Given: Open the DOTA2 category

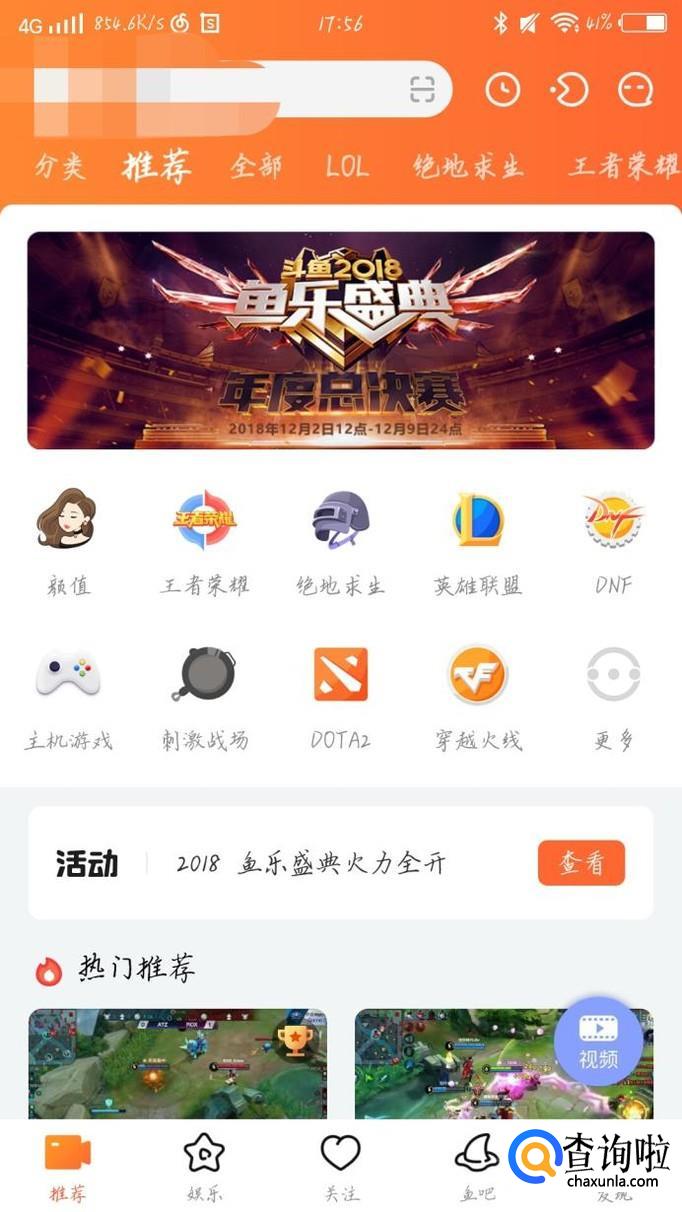Looking at the screenshot, I should click(x=340, y=696).
